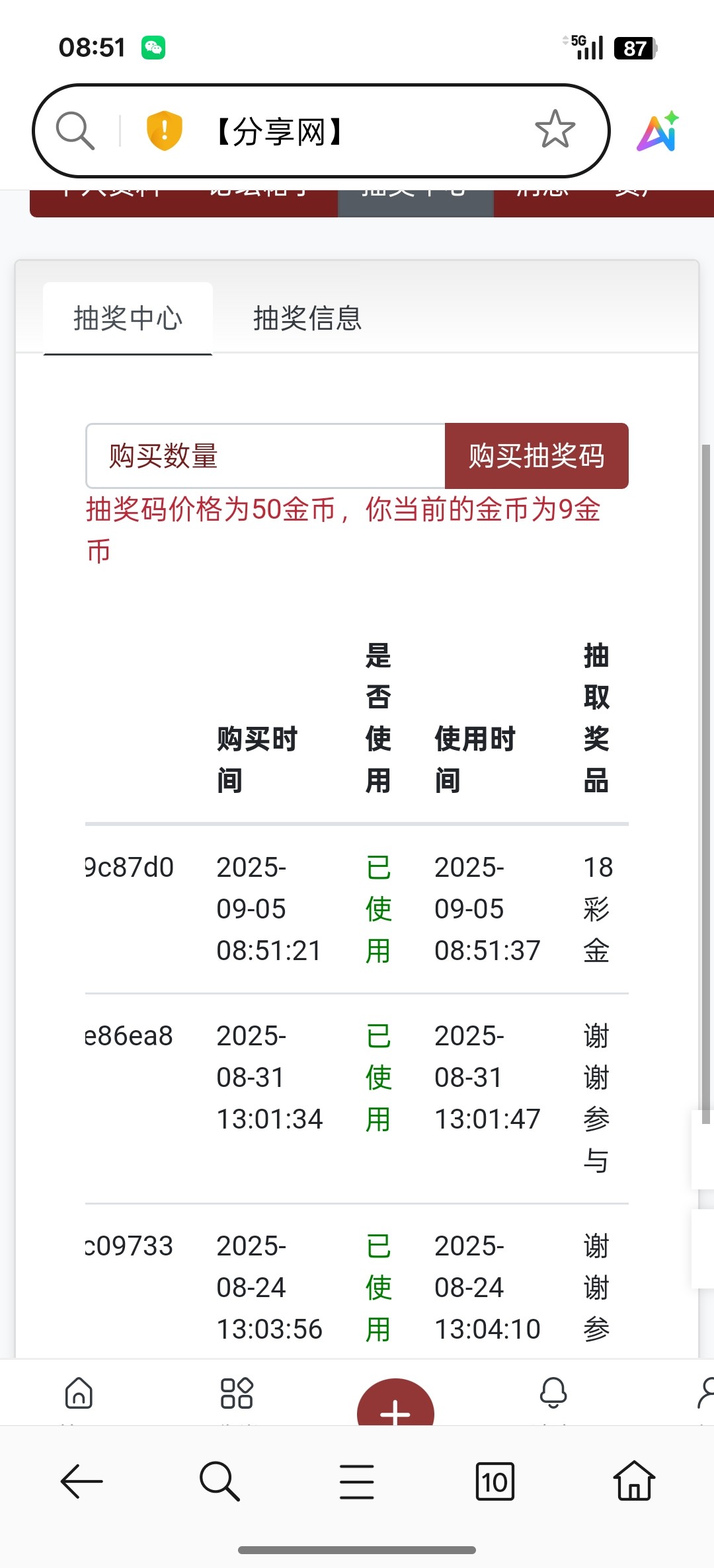Focus the 购买数量 input field

265,456
